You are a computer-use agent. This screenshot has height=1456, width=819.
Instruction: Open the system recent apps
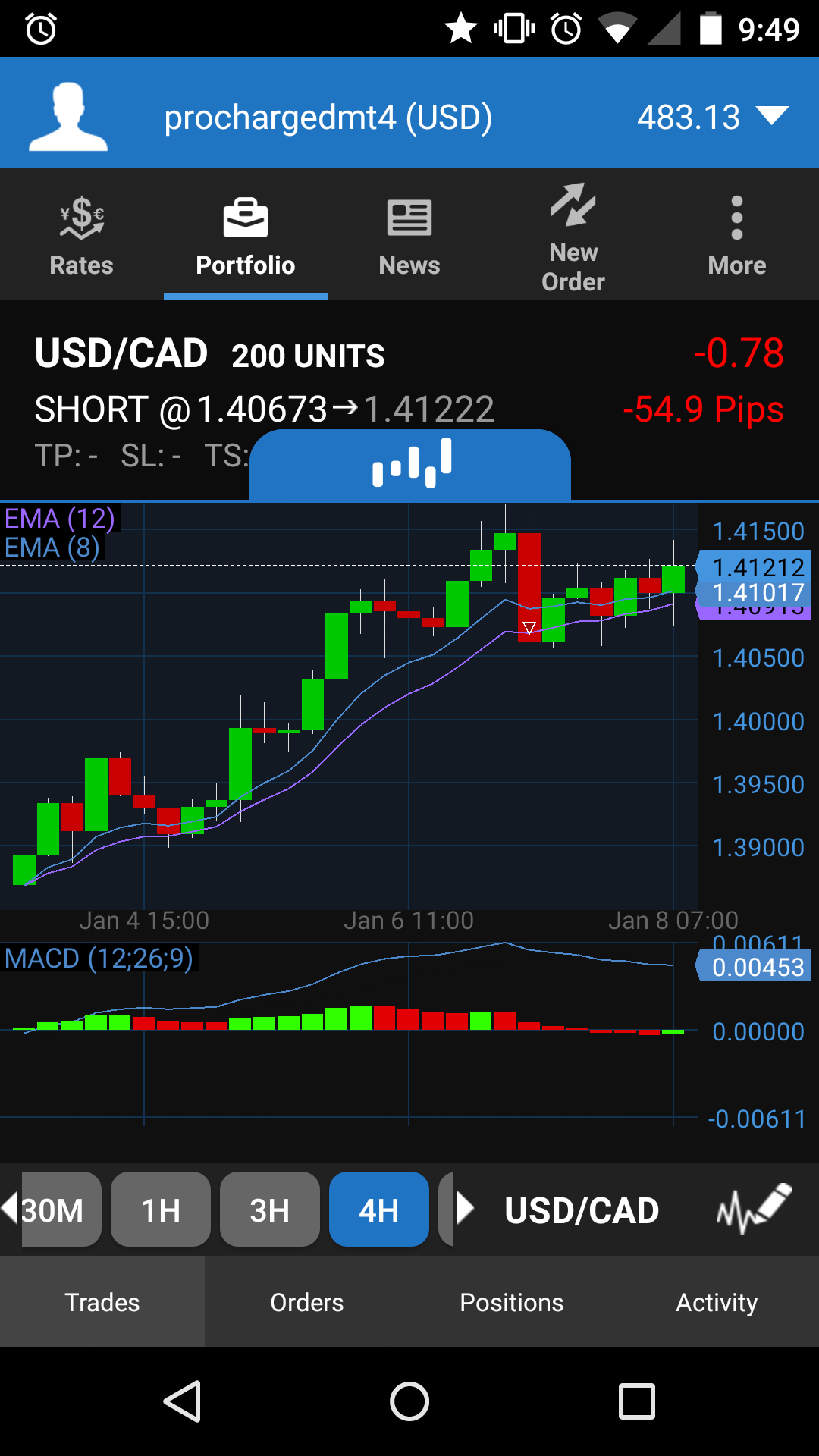click(636, 1401)
